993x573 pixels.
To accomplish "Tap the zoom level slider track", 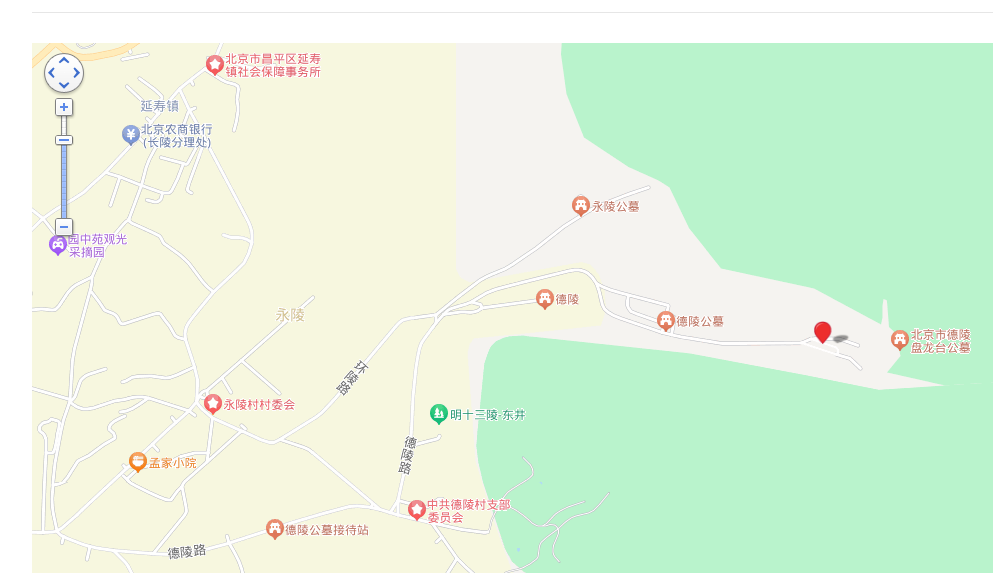I will (x=64, y=180).
